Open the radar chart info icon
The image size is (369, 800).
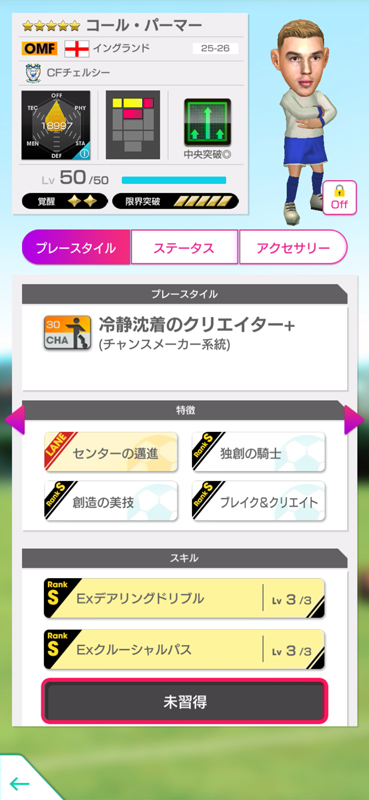pyautogui.click(x=84, y=153)
